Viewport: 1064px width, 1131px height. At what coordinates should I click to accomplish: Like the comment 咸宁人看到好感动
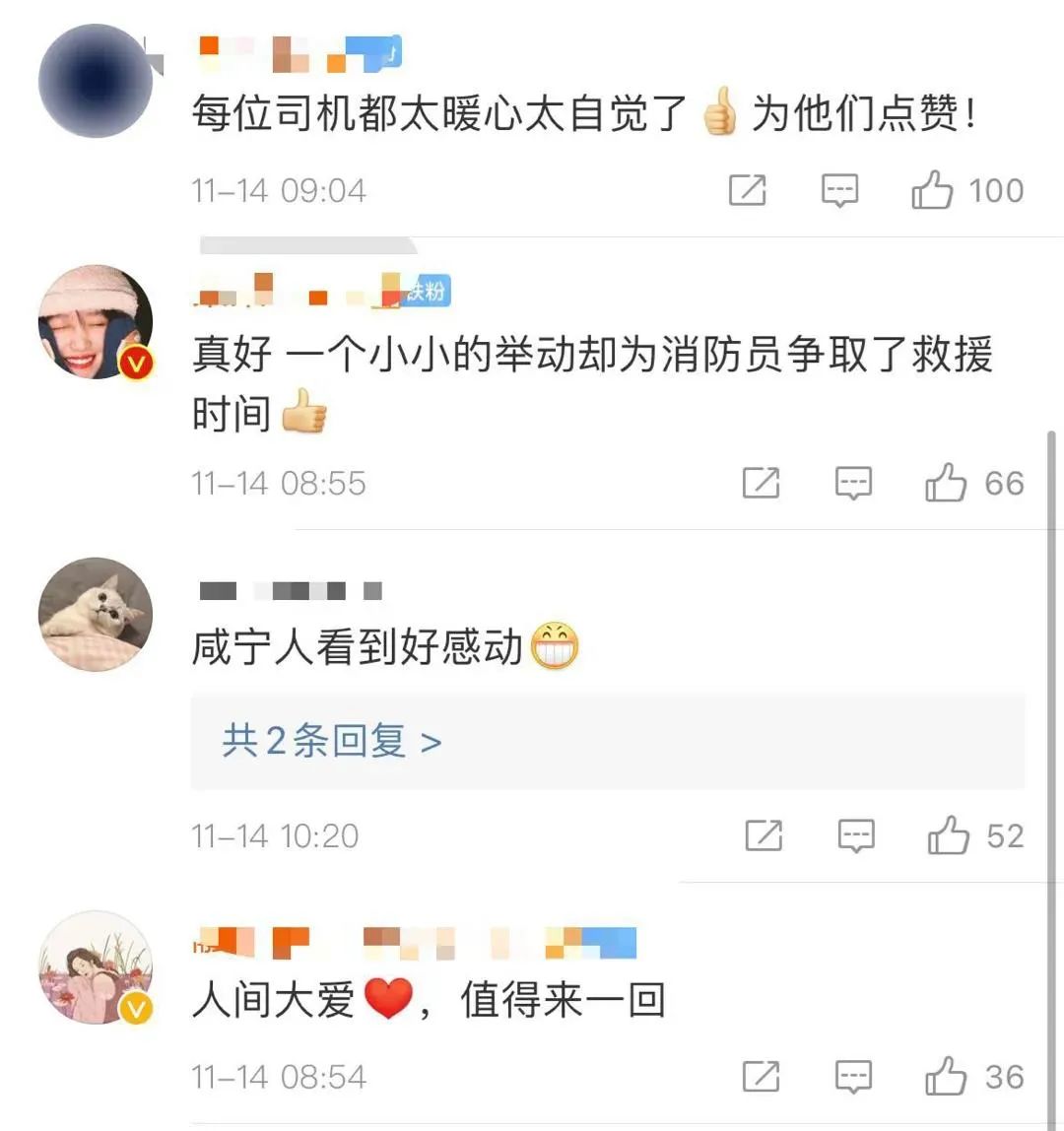tap(949, 836)
